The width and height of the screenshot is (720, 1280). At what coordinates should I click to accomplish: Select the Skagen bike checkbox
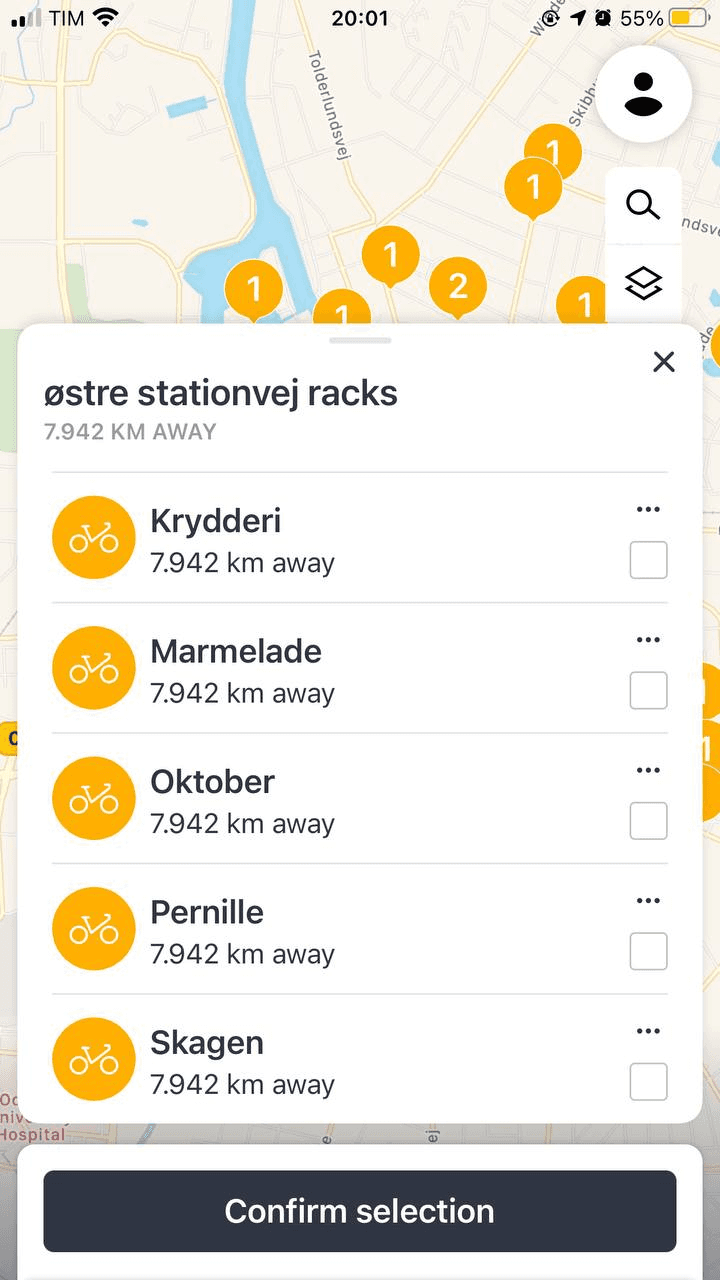pos(648,1082)
